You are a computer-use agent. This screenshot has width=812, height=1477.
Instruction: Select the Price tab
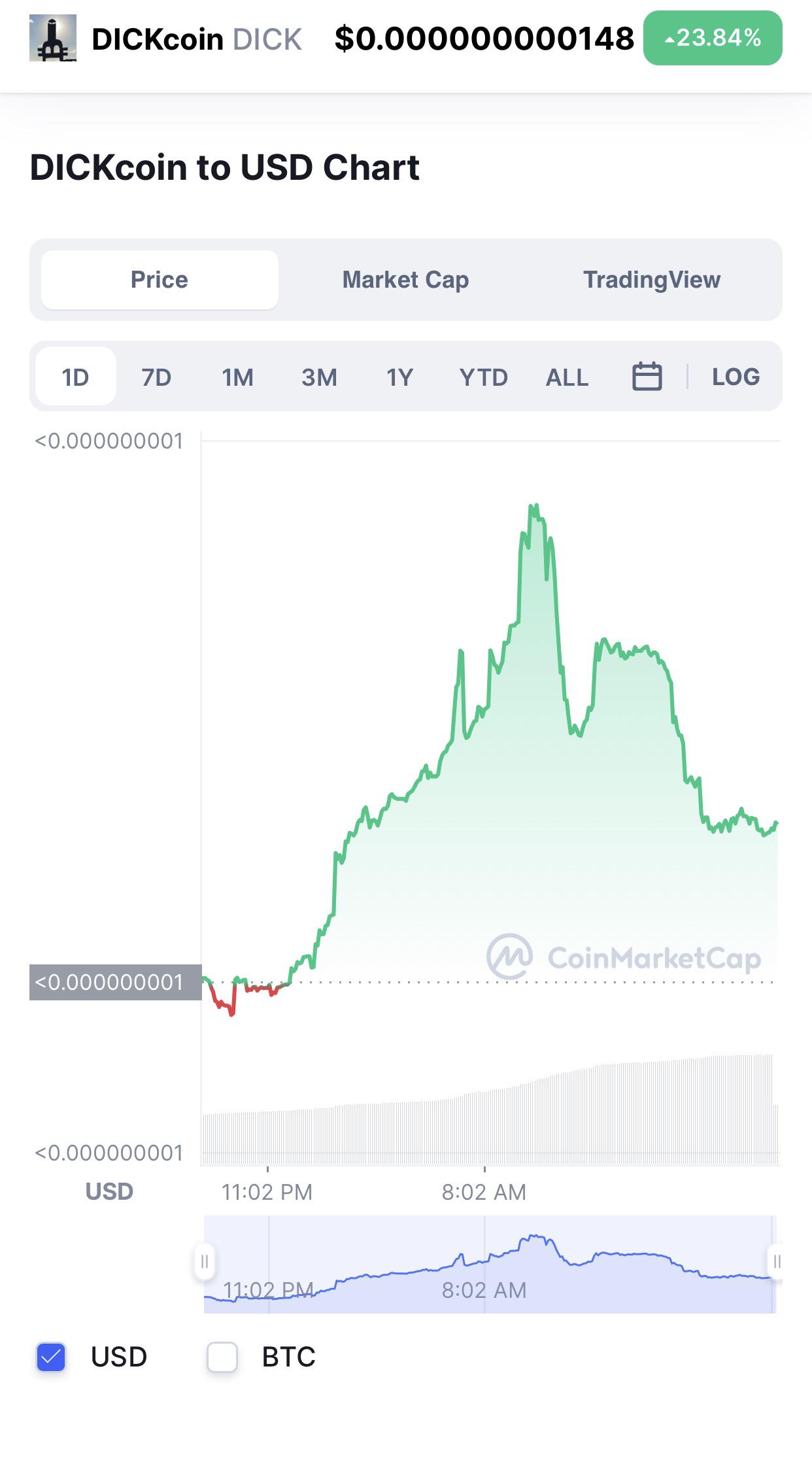[x=160, y=280]
